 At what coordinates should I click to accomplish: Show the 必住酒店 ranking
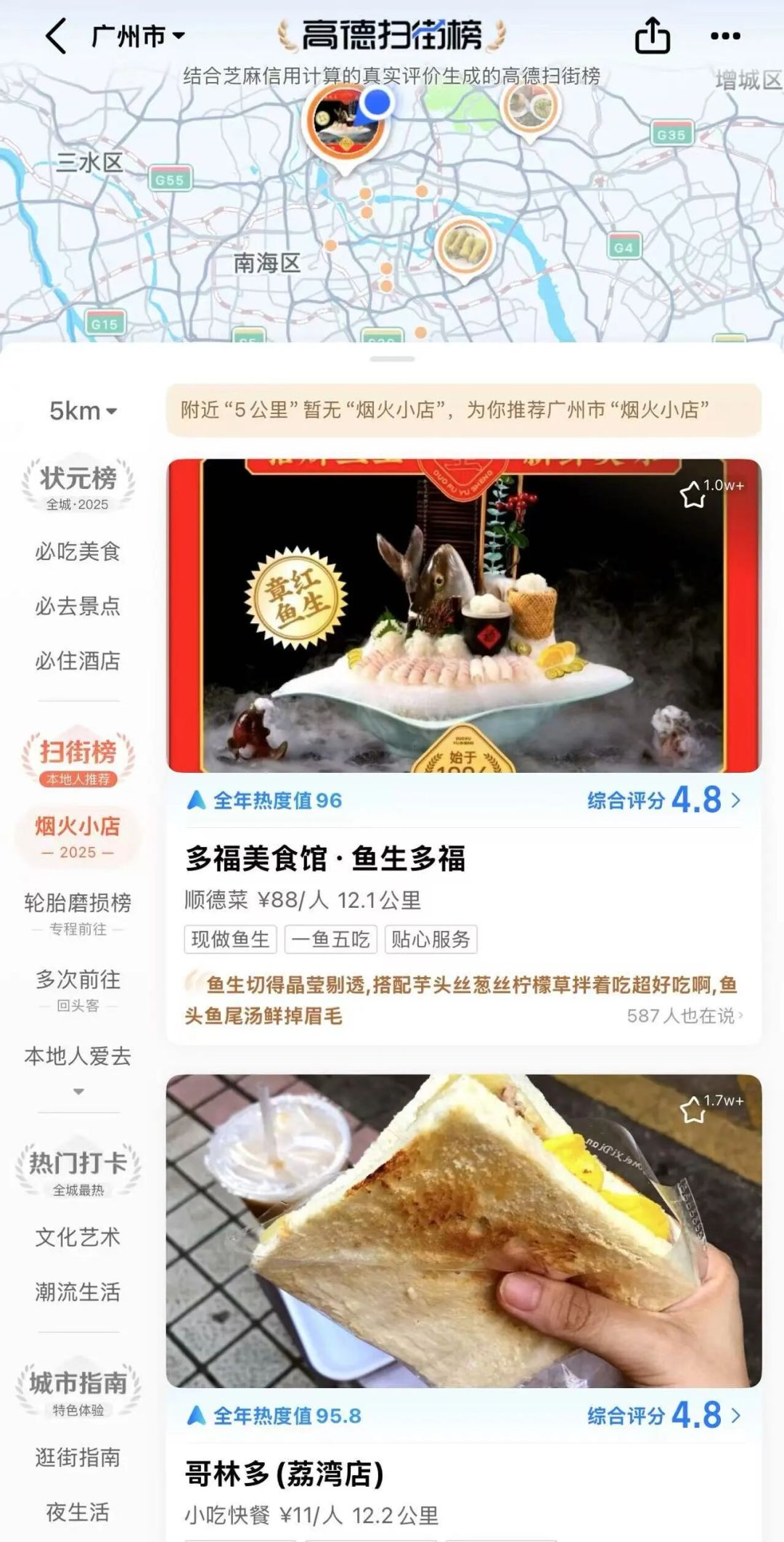tap(78, 661)
